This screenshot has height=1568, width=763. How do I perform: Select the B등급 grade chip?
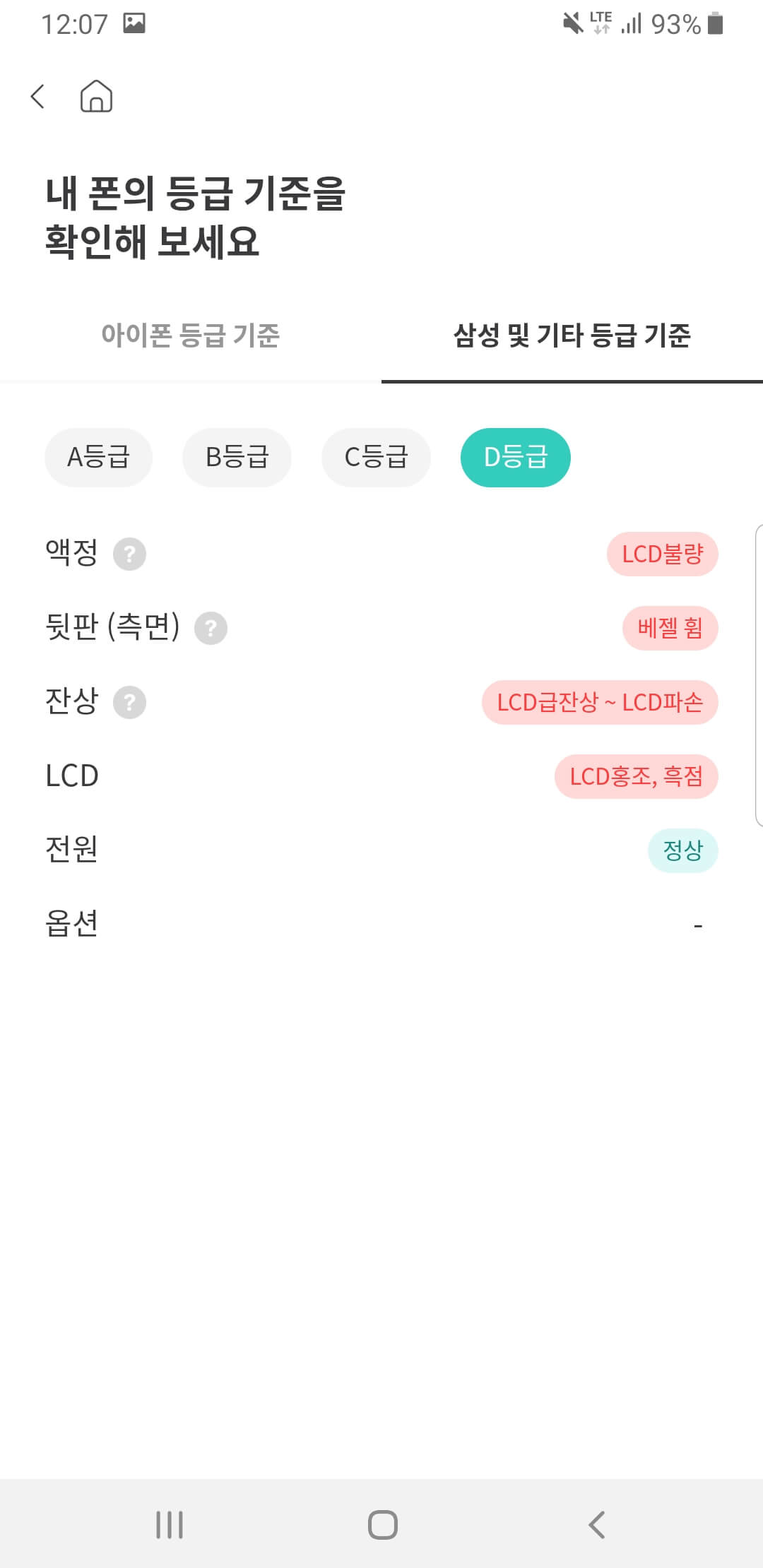[236, 457]
